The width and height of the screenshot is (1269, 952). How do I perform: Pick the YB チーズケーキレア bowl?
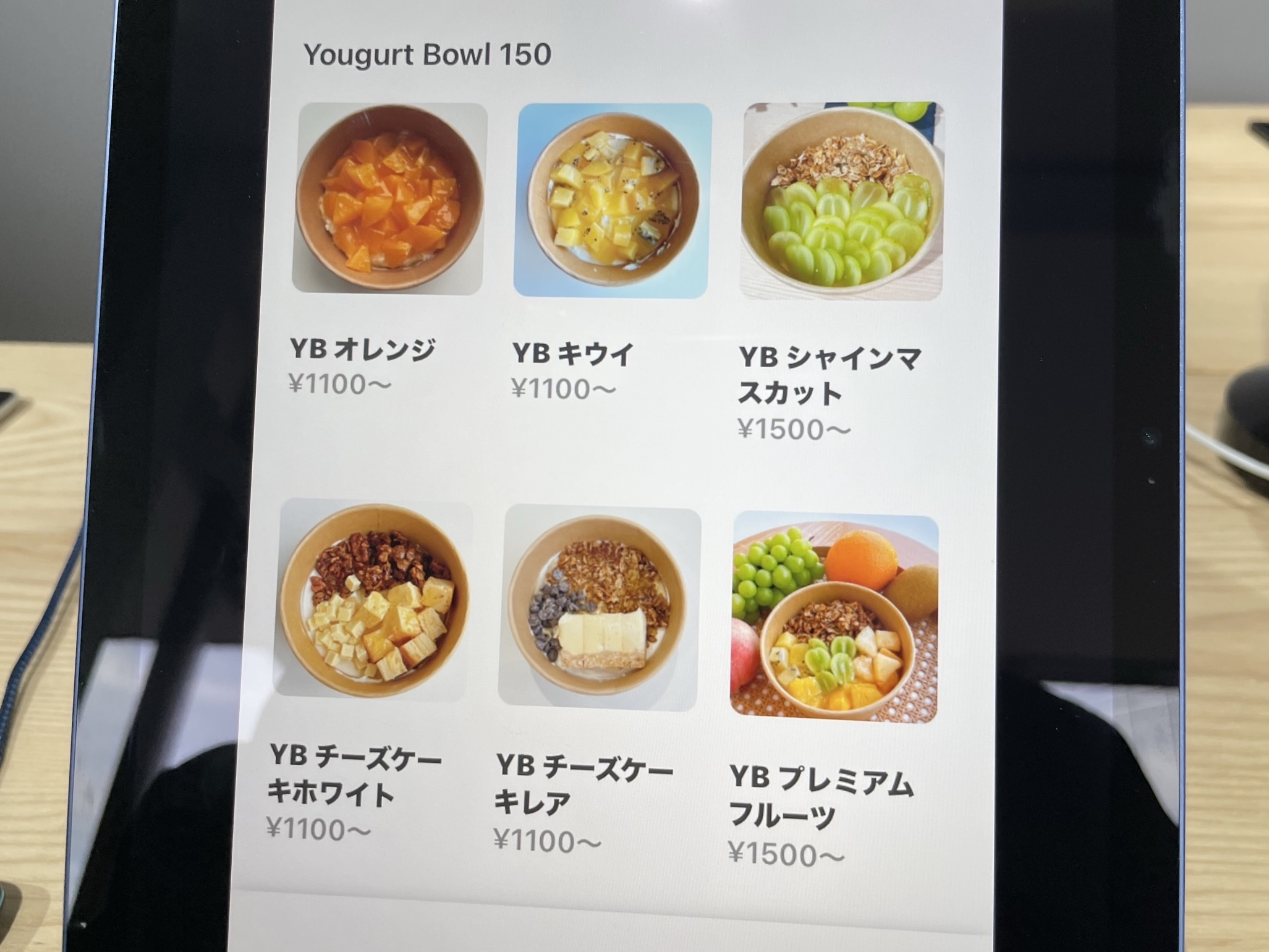point(599,608)
